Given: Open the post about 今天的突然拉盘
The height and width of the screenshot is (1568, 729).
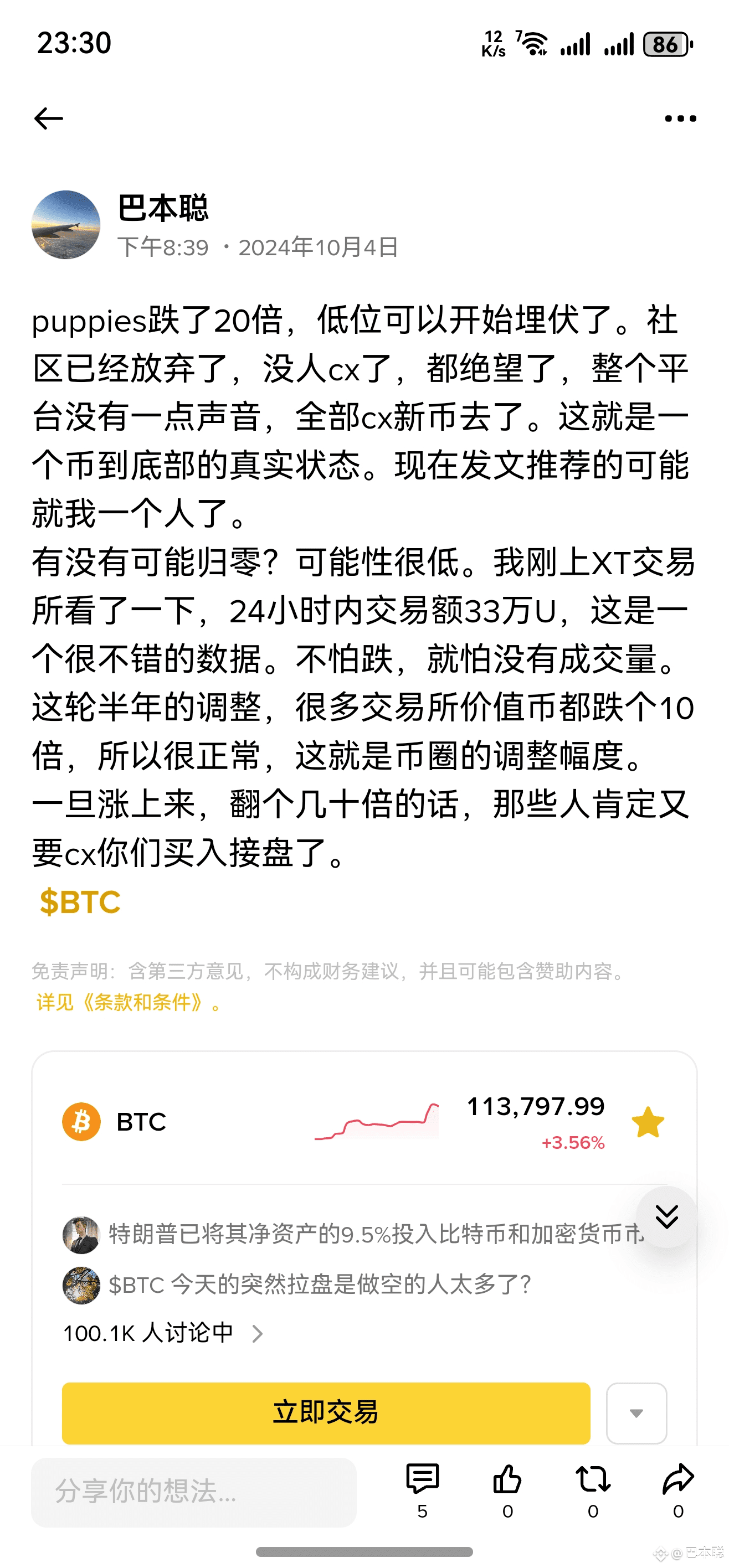Looking at the screenshot, I should [319, 1285].
